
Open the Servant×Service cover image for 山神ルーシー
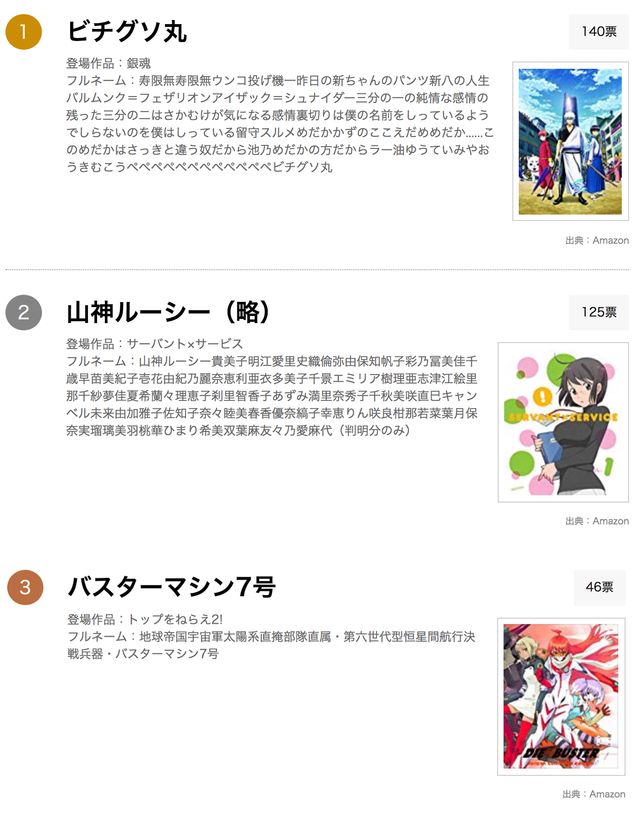click(x=563, y=422)
